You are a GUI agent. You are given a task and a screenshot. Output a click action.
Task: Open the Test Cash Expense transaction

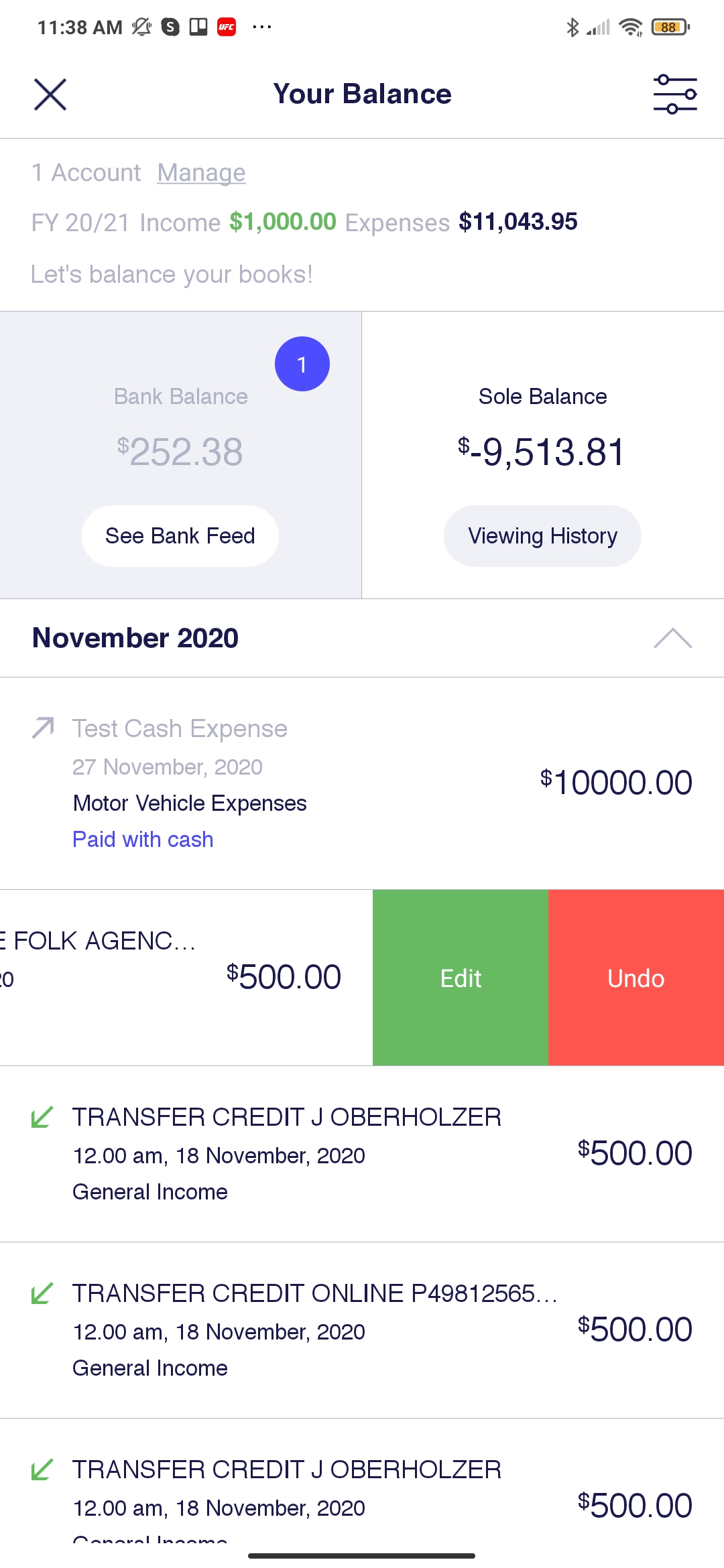tap(362, 783)
